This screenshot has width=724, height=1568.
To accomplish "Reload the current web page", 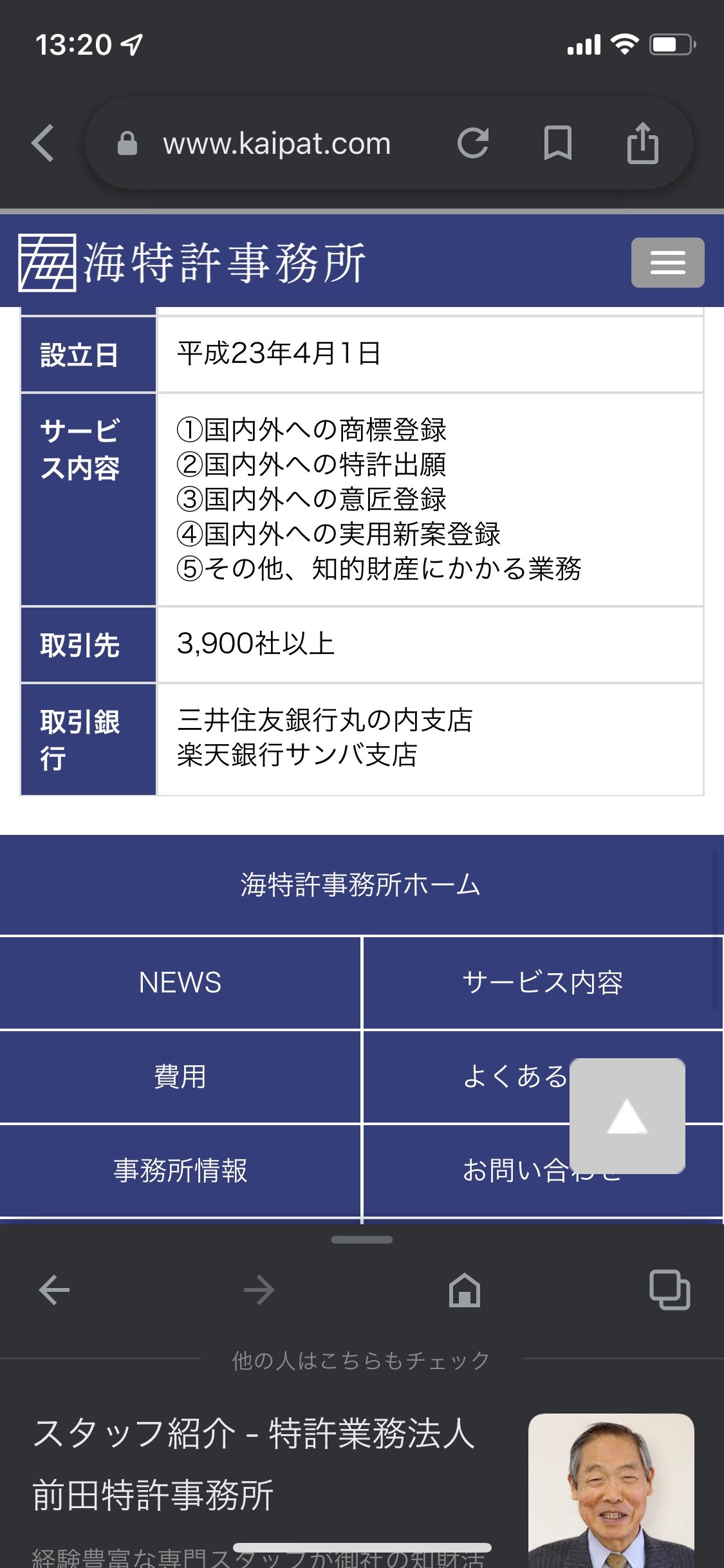I will tap(473, 143).
